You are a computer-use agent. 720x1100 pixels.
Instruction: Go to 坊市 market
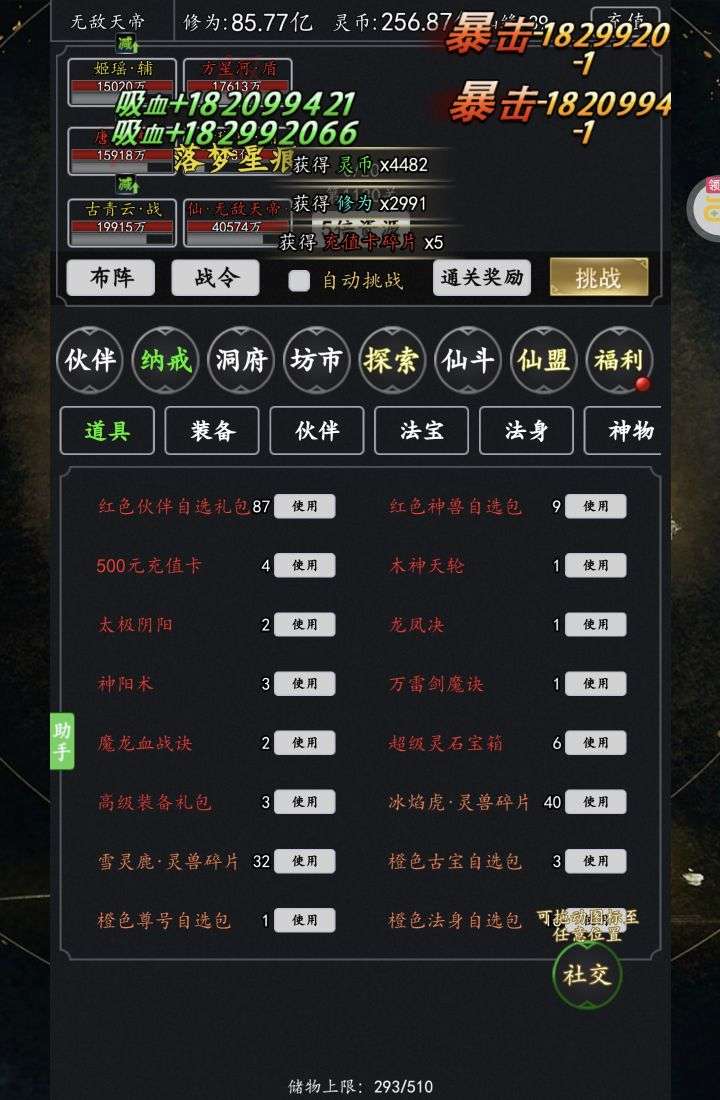(316, 360)
